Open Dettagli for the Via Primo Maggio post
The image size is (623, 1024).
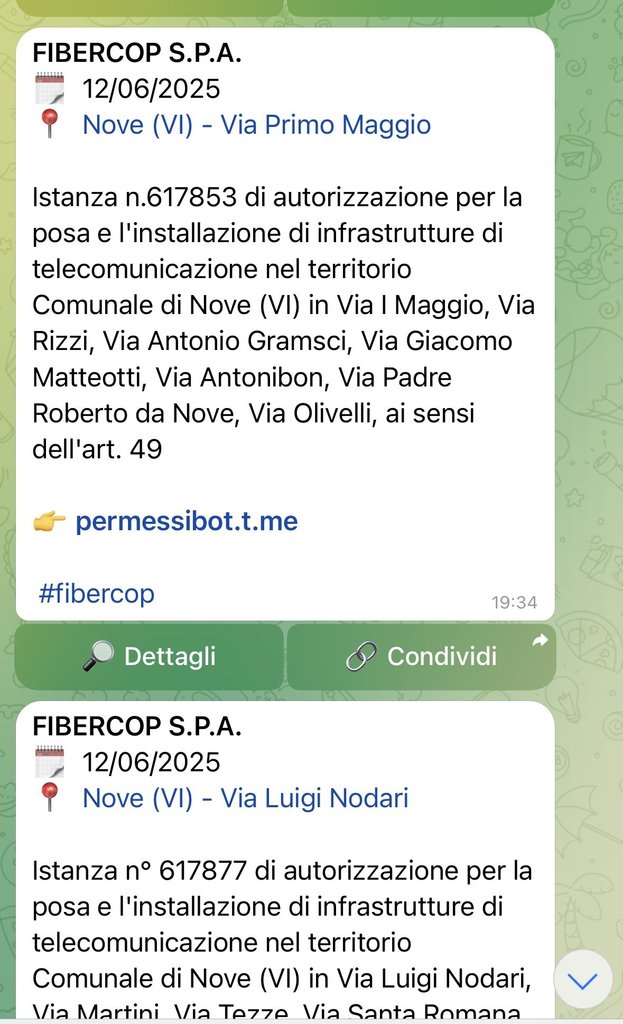tap(149, 656)
